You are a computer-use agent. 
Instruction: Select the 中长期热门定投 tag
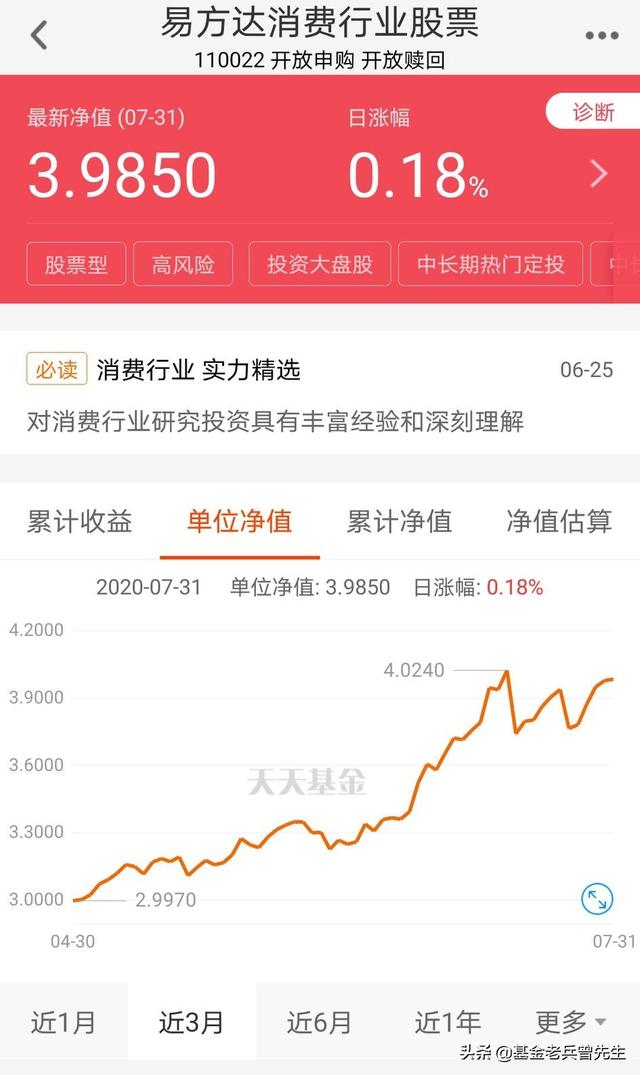tap(491, 264)
